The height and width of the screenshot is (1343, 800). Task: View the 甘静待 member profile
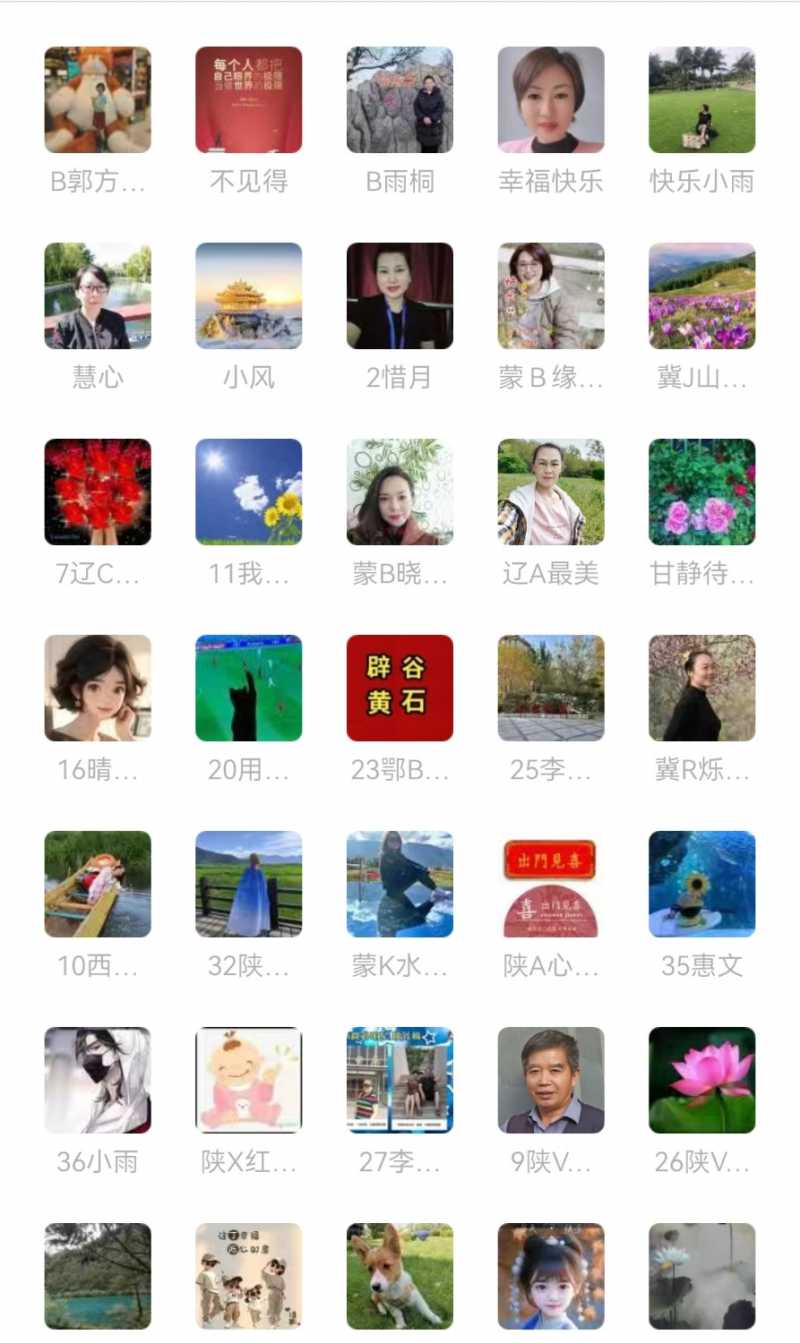(x=702, y=492)
